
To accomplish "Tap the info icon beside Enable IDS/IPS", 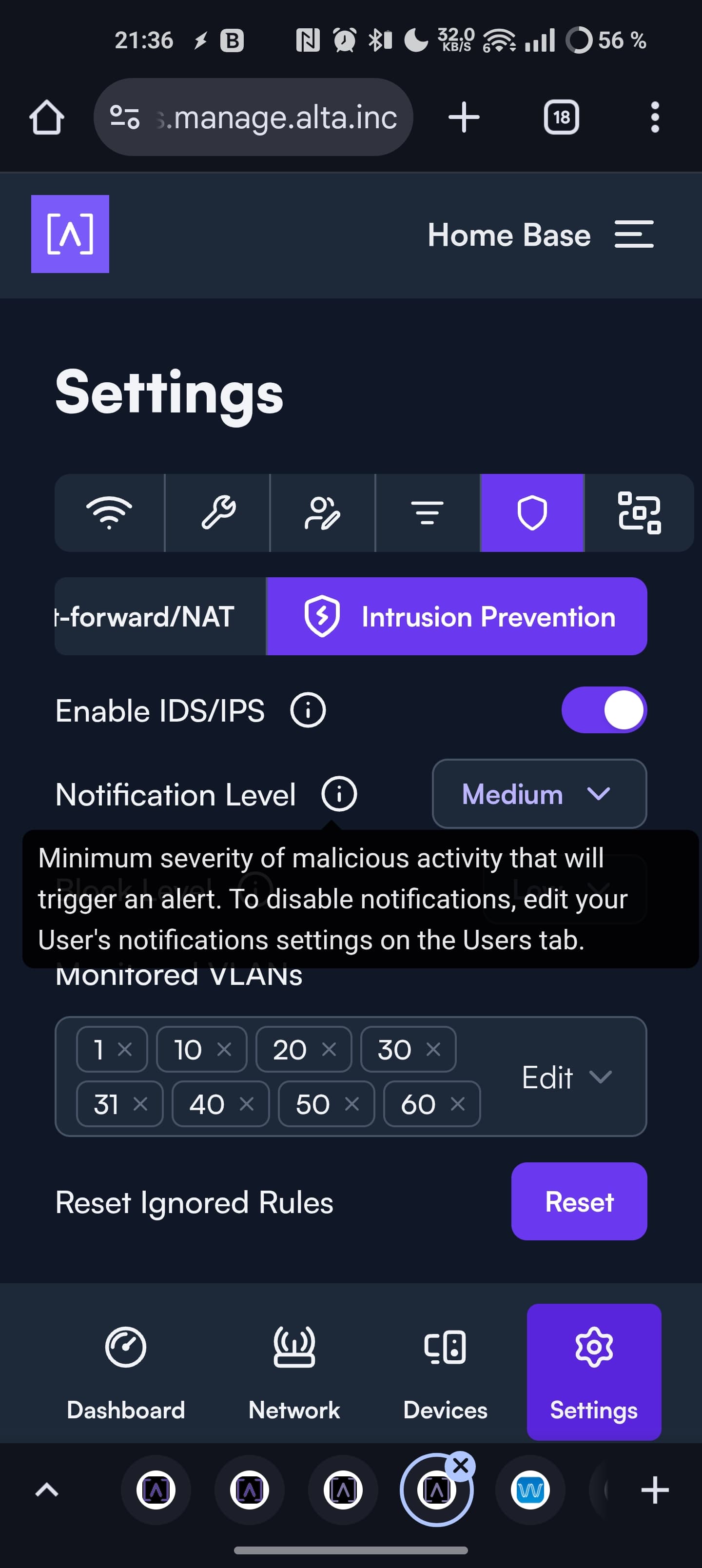I will (308, 710).
